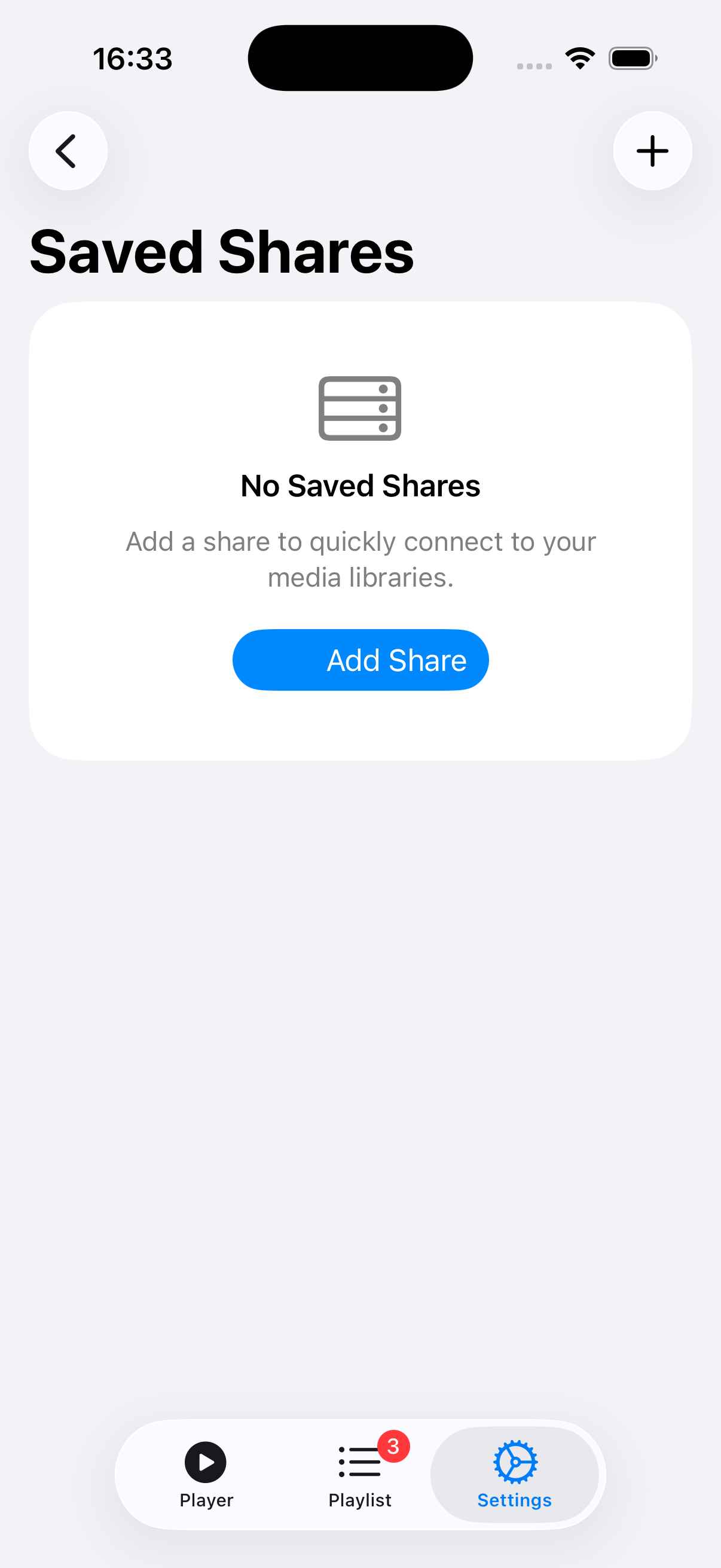Tap the server icon above No Saved Shares
This screenshot has height=1568, width=721.
click(359, 408)
